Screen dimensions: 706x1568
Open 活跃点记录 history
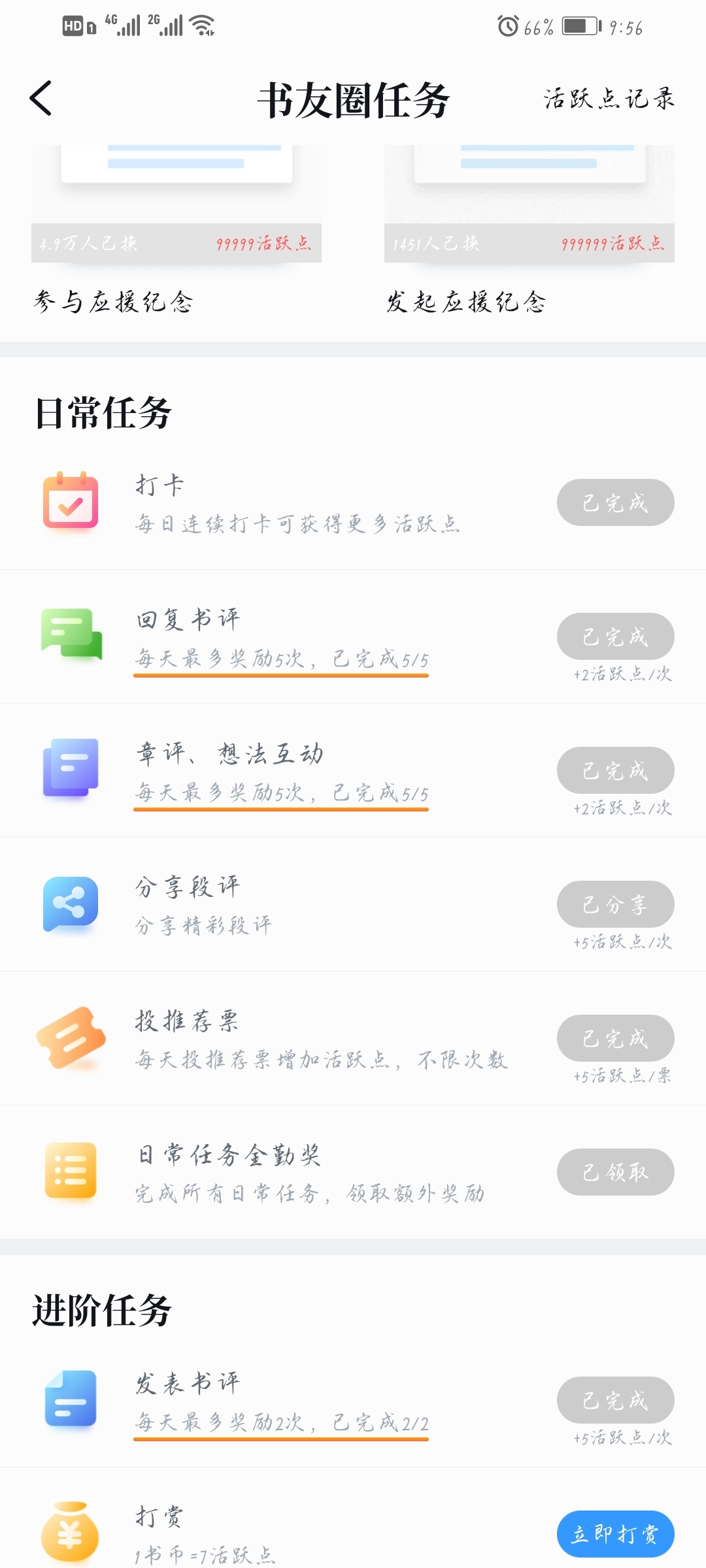pyautogui.click(x=609, y=99)
